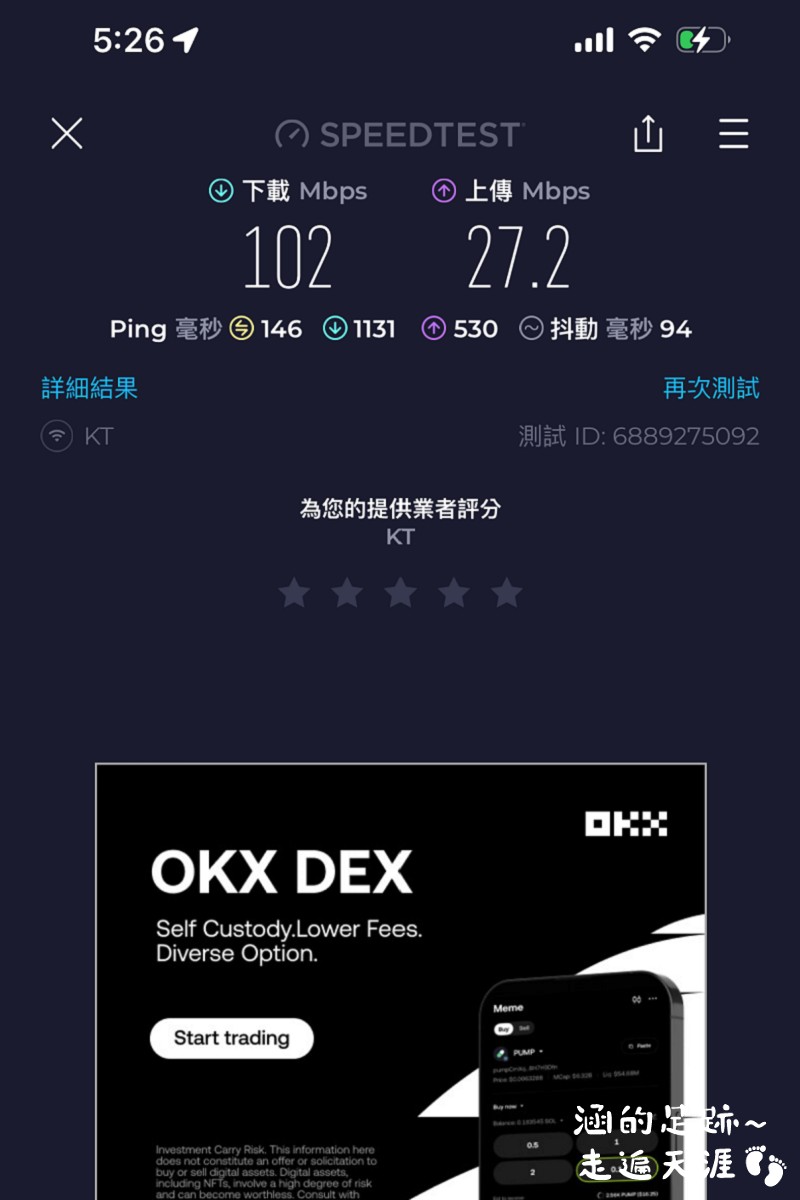Rate provider by selecting the third star

click(x=400, y=592)
